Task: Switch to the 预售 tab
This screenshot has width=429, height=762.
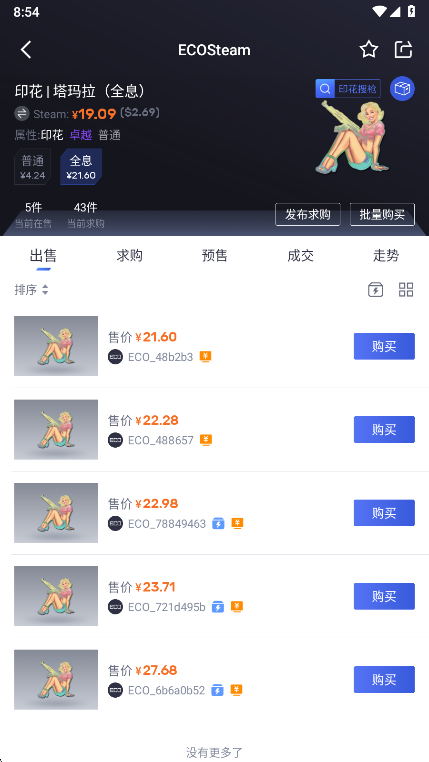Action: click(214, 256)
